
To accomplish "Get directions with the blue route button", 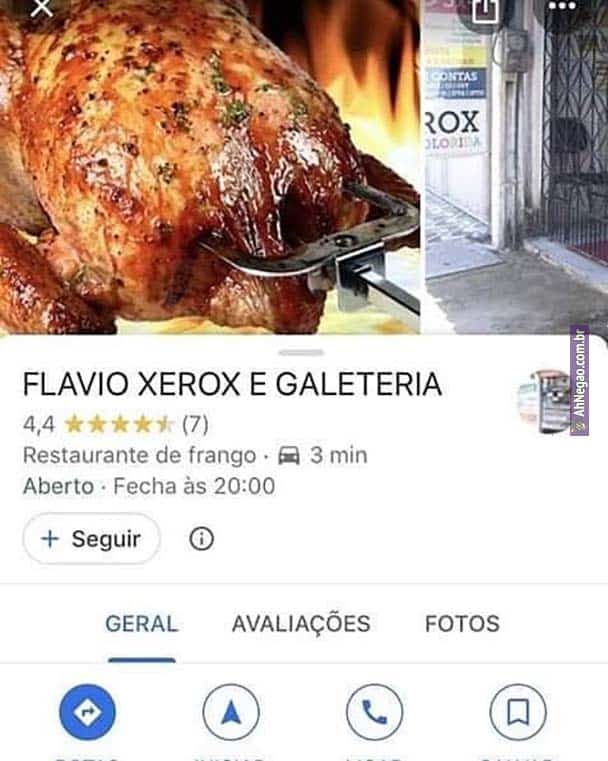I will [87, 712].
